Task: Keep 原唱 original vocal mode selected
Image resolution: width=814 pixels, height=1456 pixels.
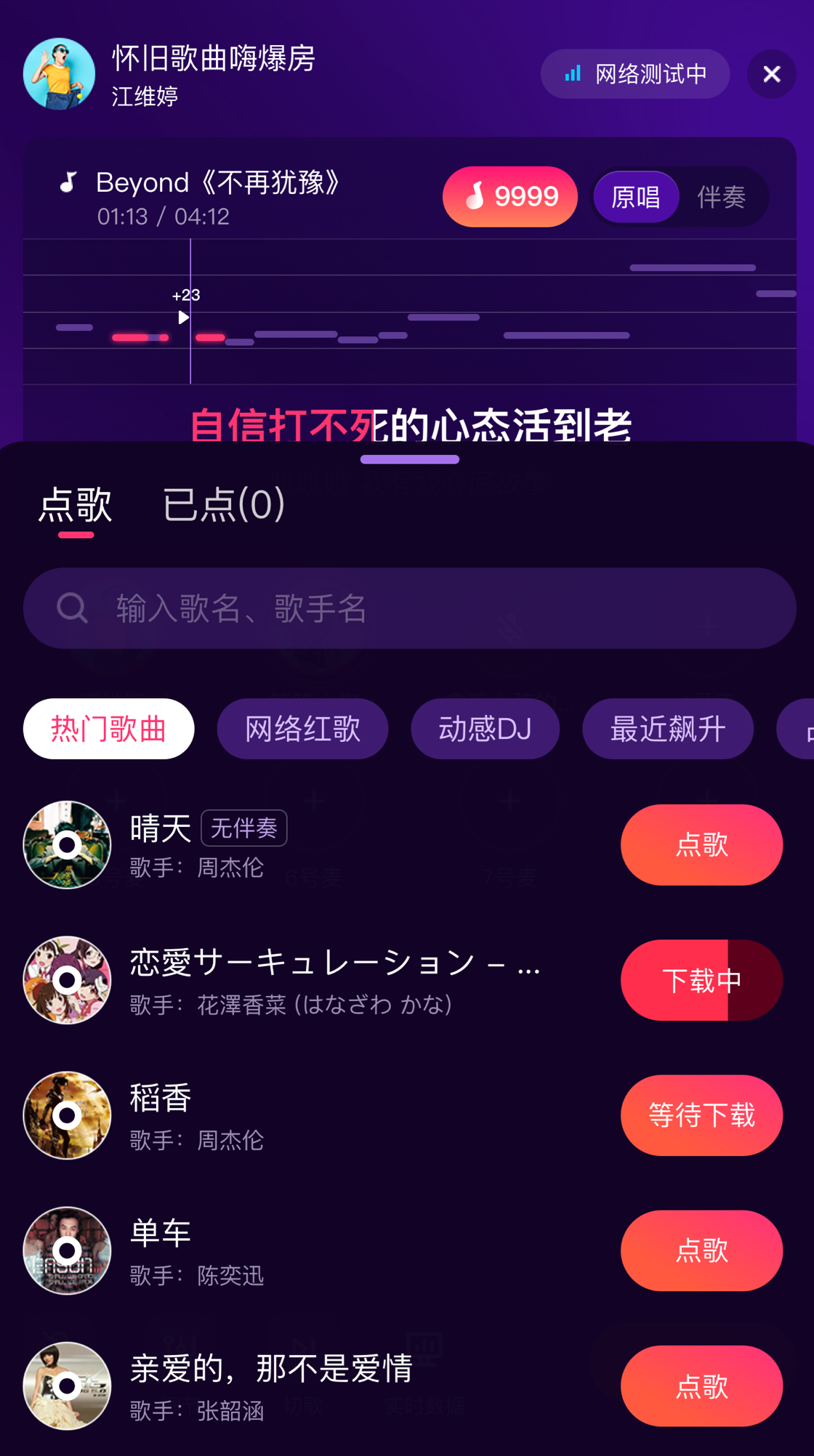Action: click(635, 195)
